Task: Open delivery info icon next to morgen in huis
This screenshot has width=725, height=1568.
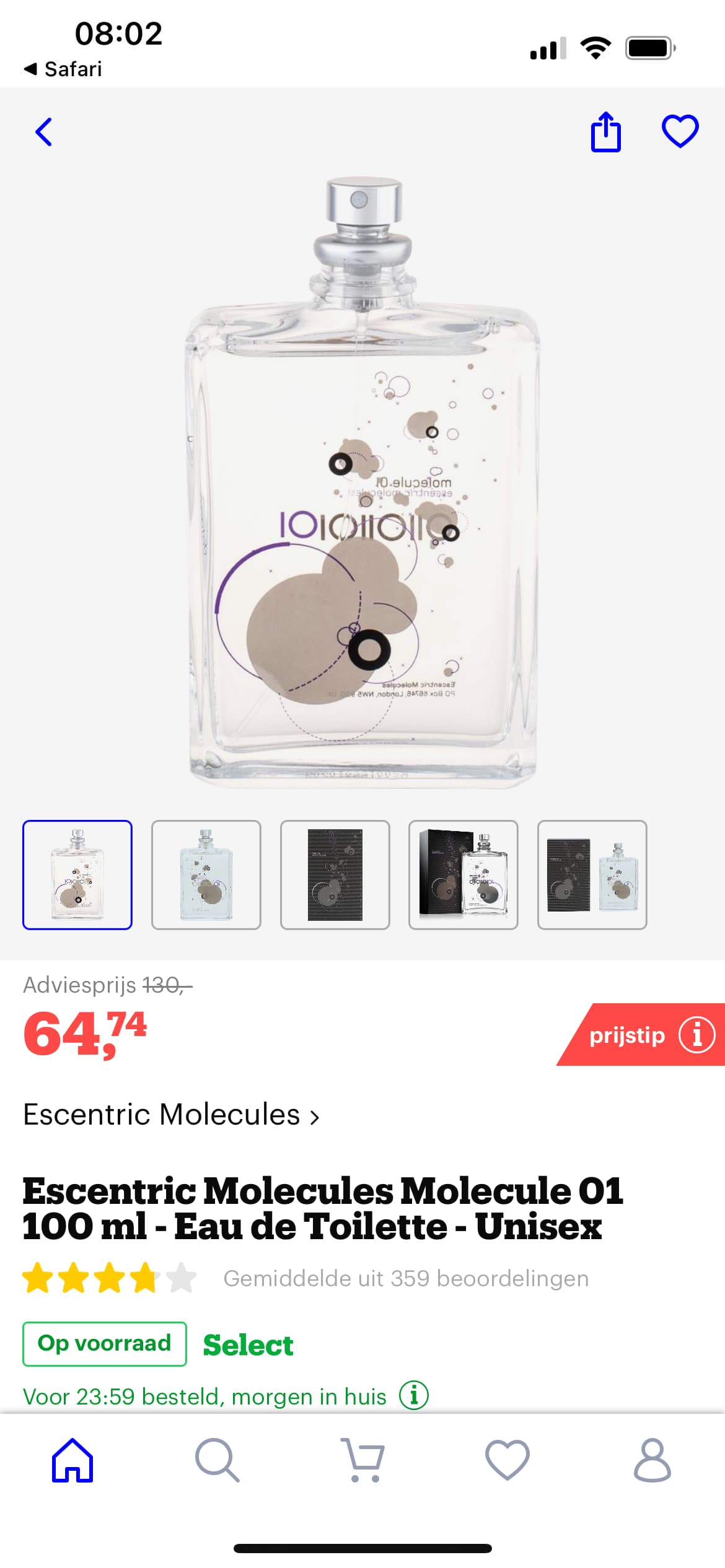Action: click(413, 1395)
